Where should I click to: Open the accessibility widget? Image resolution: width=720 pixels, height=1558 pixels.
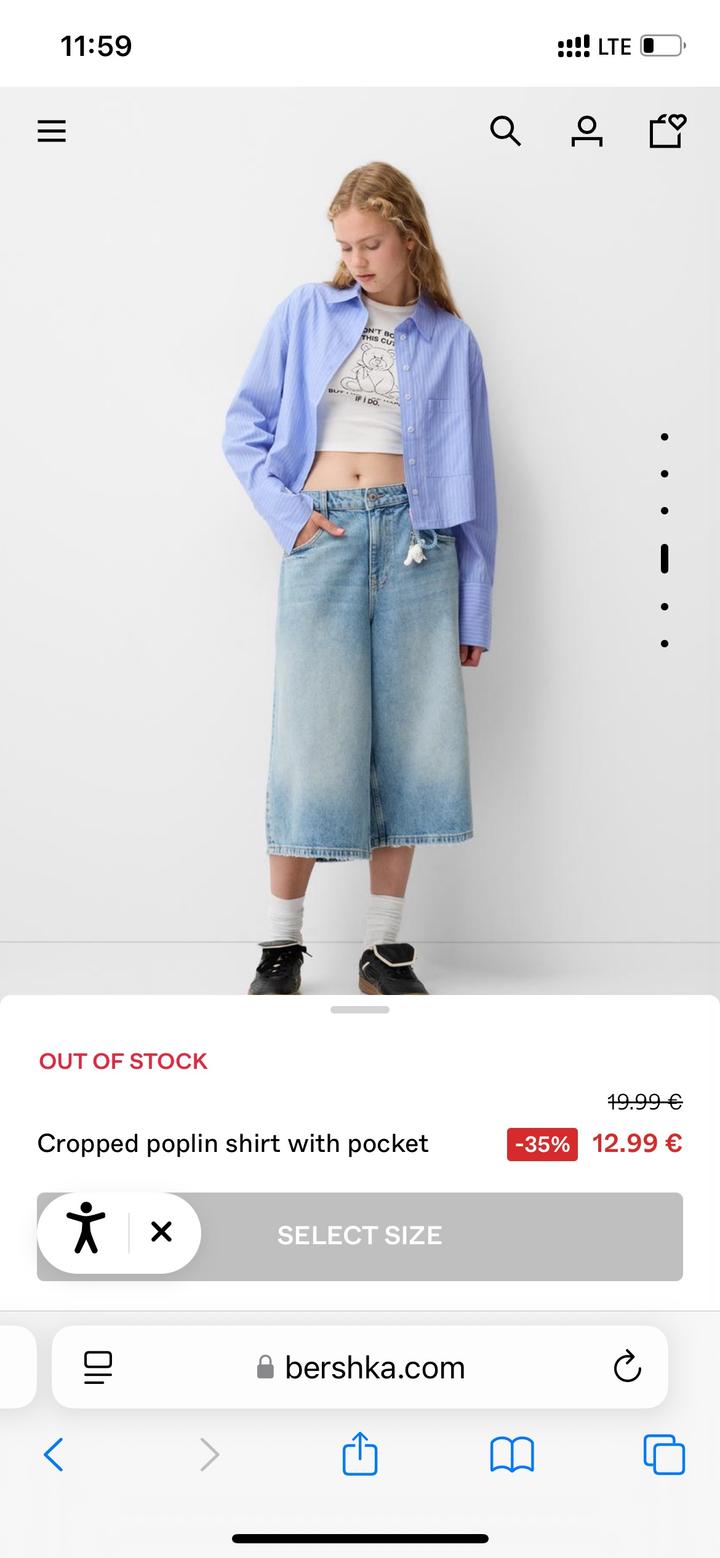click(86, 1230)
